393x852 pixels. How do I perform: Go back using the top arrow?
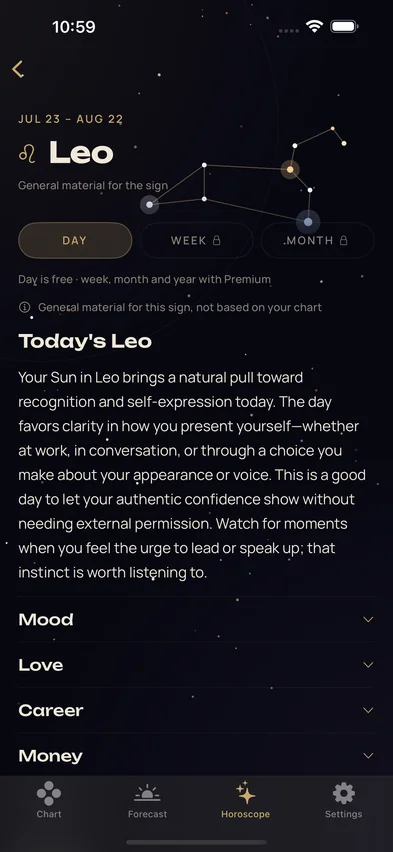(x=18, y=69)
